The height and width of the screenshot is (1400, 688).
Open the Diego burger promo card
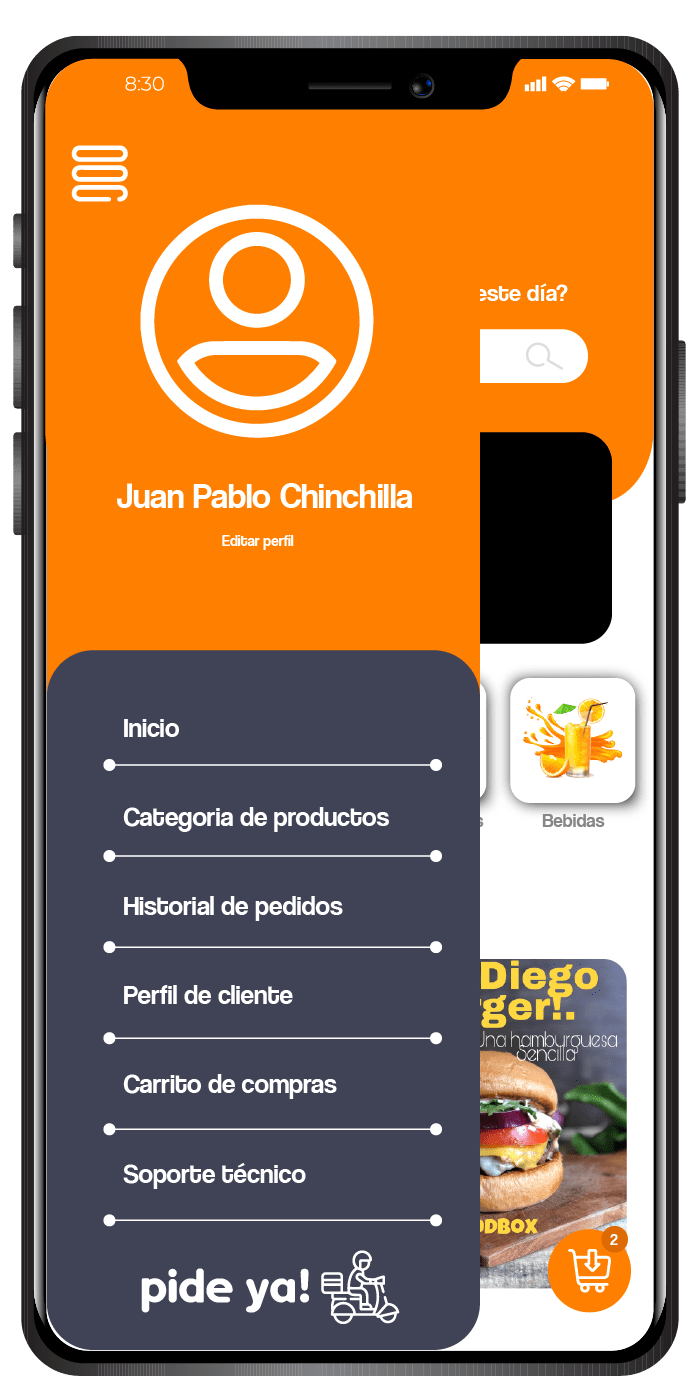552,1100
